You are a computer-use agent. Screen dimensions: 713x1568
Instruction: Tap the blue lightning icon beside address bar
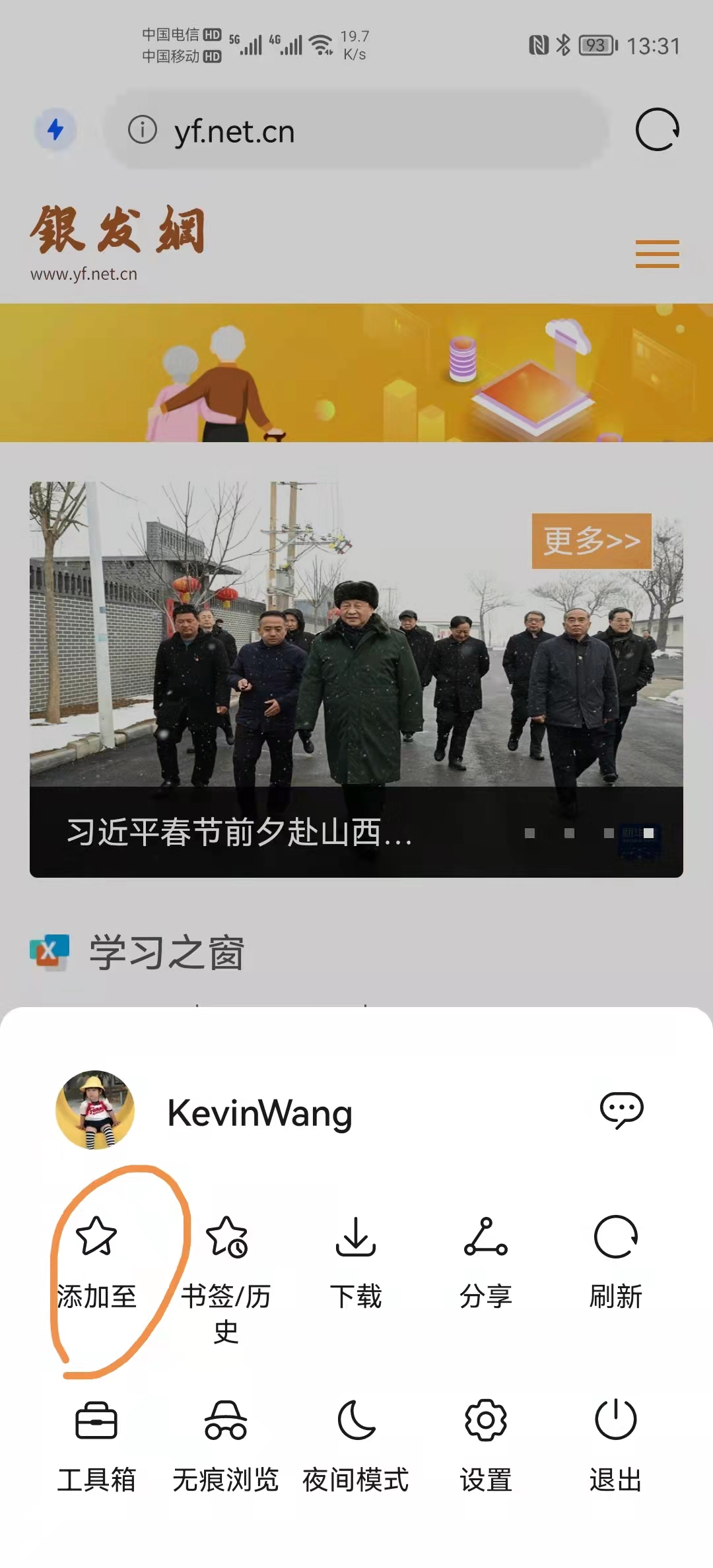point(55,129)
